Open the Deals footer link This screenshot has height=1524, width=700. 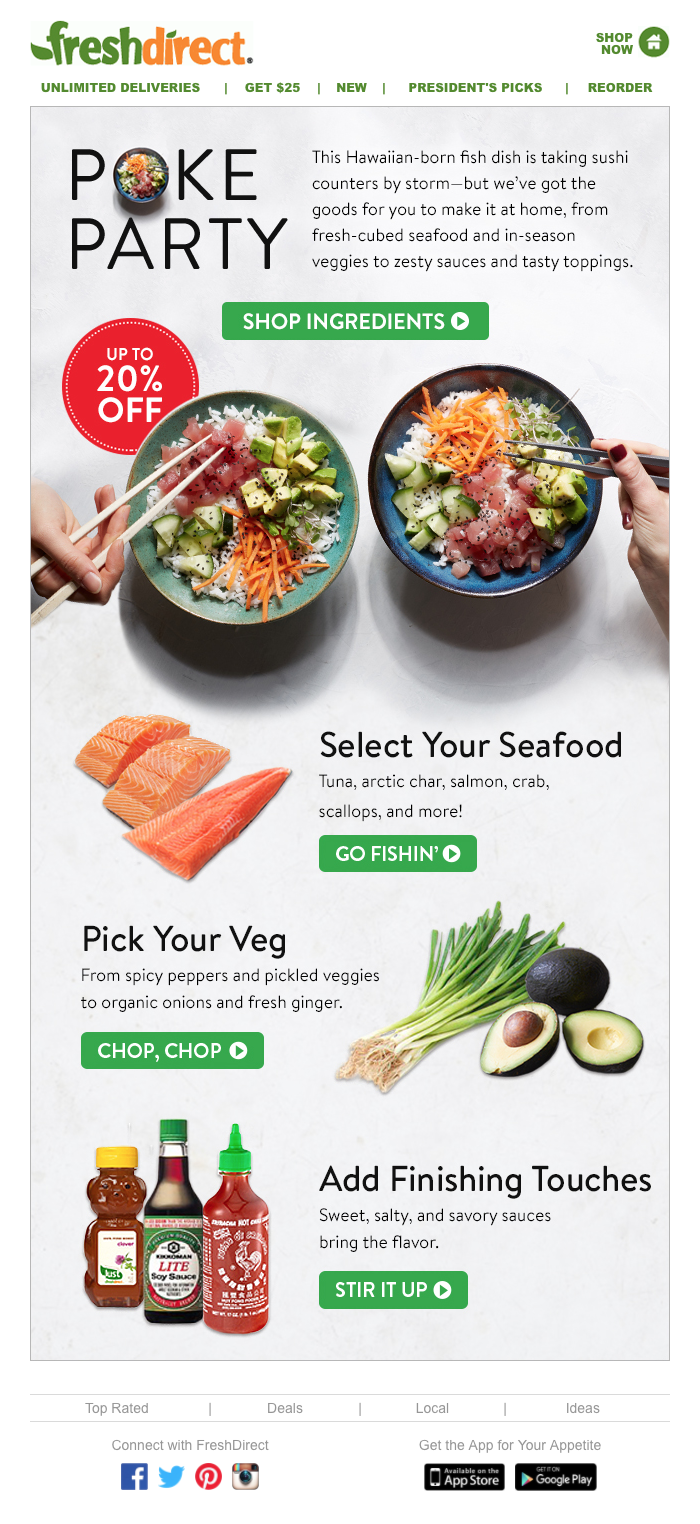pos(284,1408)
